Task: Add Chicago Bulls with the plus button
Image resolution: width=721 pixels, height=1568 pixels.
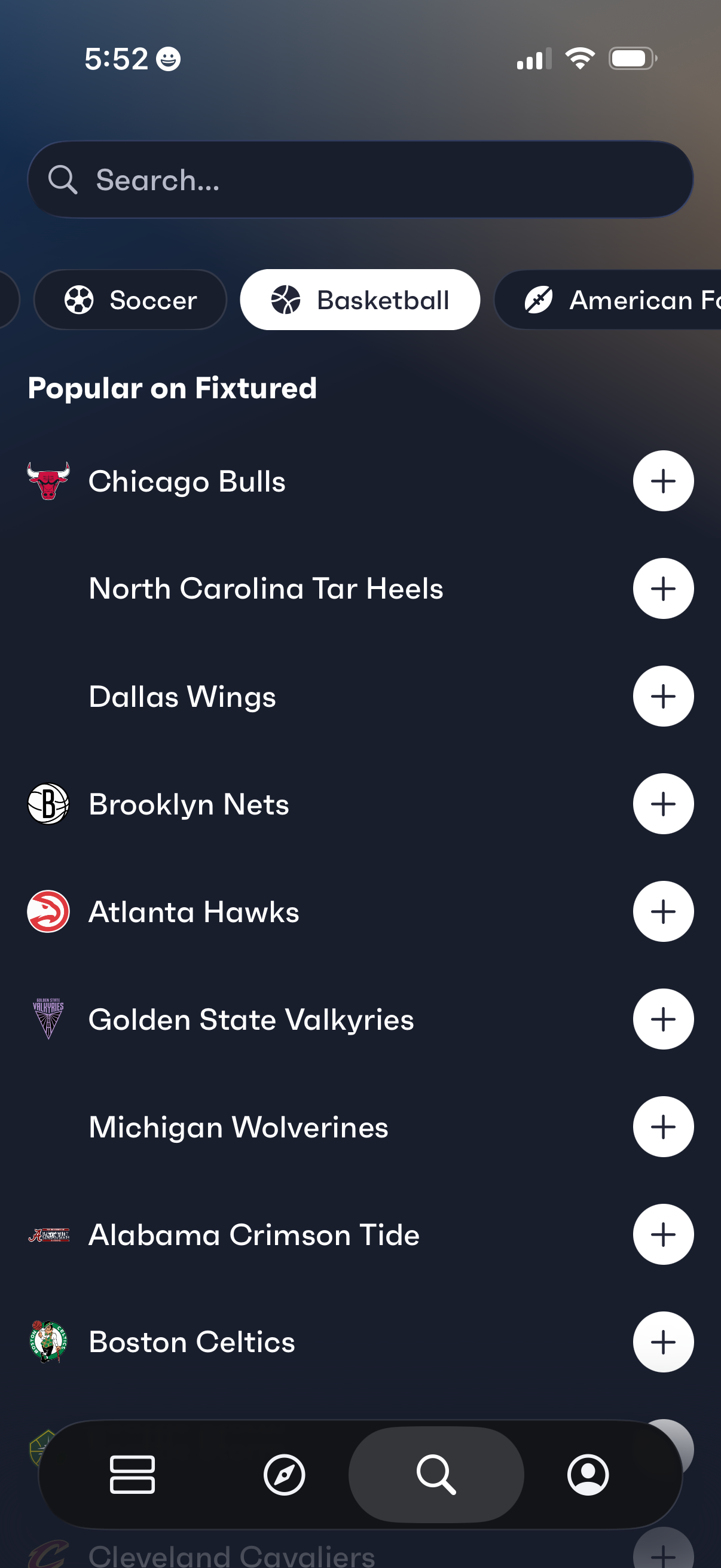Action: 662,481
